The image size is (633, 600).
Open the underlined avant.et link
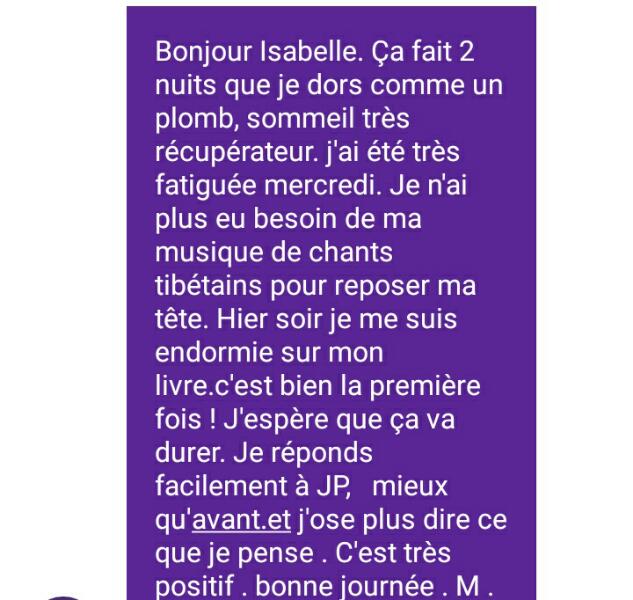pyautogui.click(x=241, y=520)
